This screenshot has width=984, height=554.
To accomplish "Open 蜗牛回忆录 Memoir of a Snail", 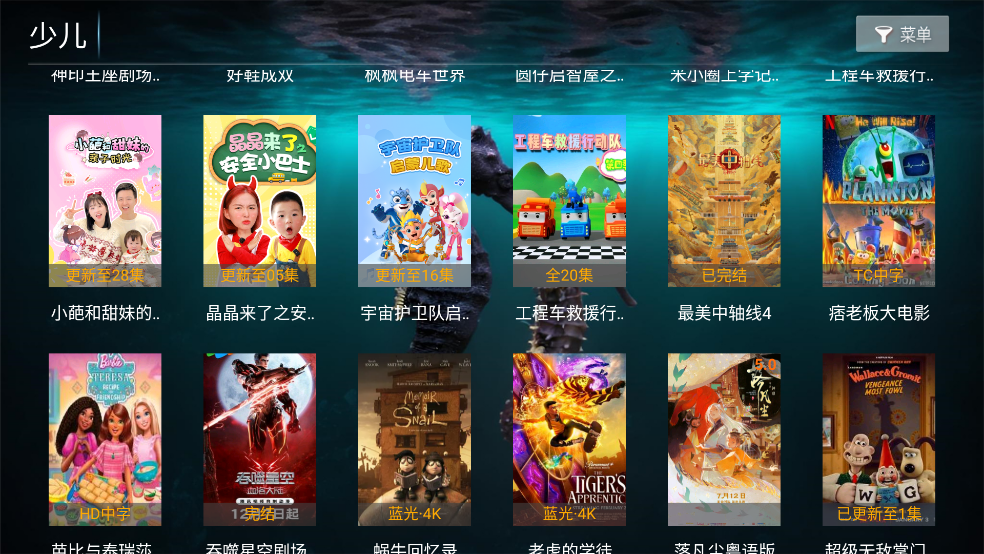I will pyautogui.click(x=414, y=439).
